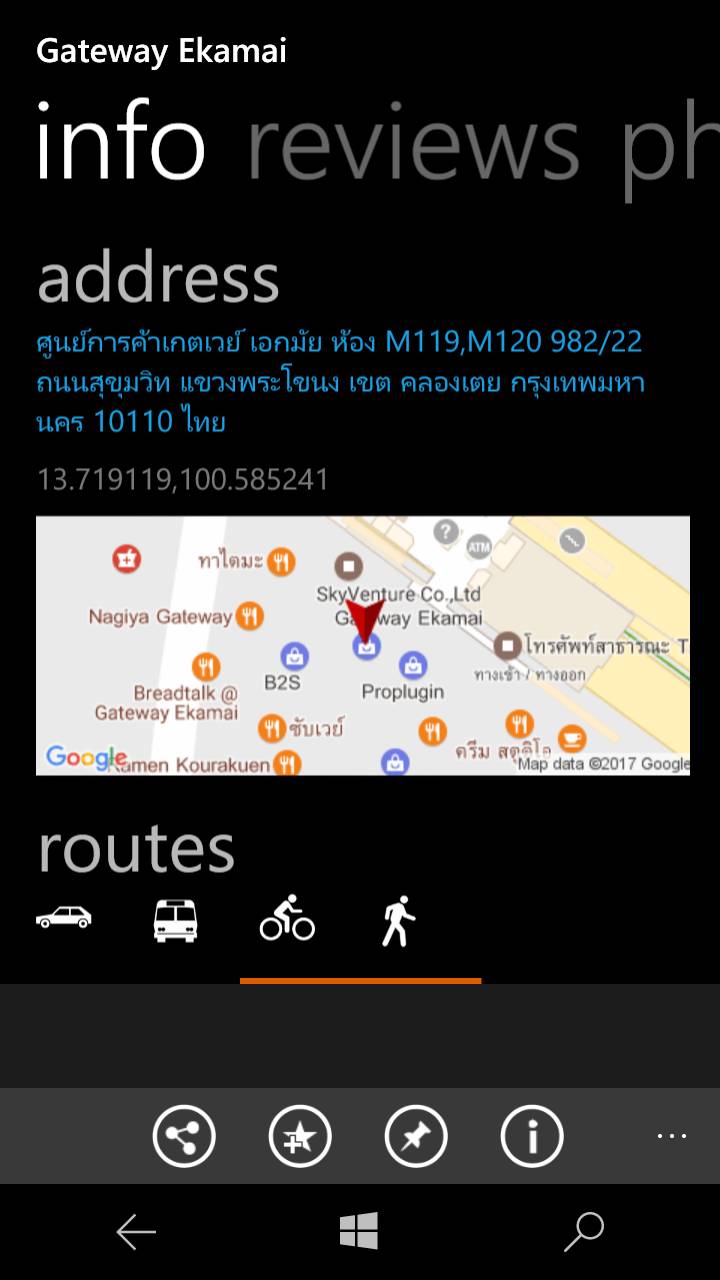This screenshot has height=1280, width=720.
Task: Select driving route by car
Action: (x=63, y=917)
